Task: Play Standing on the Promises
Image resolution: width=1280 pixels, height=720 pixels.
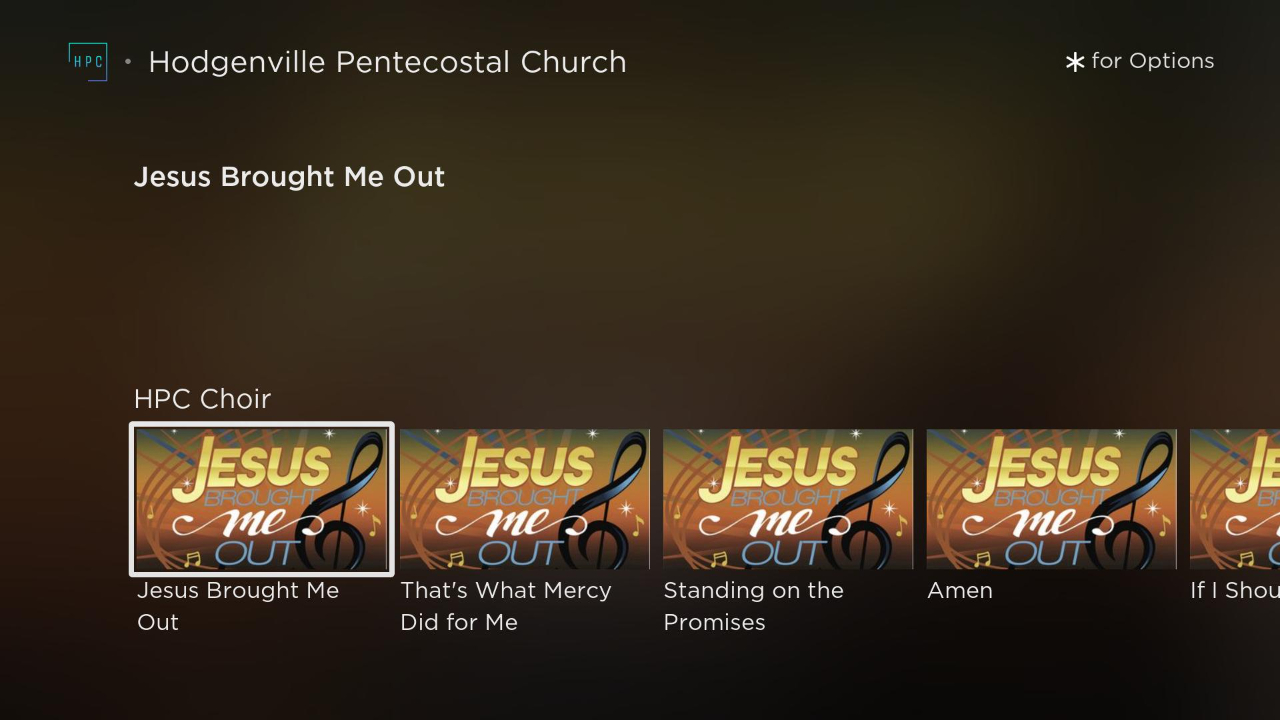Action: point(788,499)
